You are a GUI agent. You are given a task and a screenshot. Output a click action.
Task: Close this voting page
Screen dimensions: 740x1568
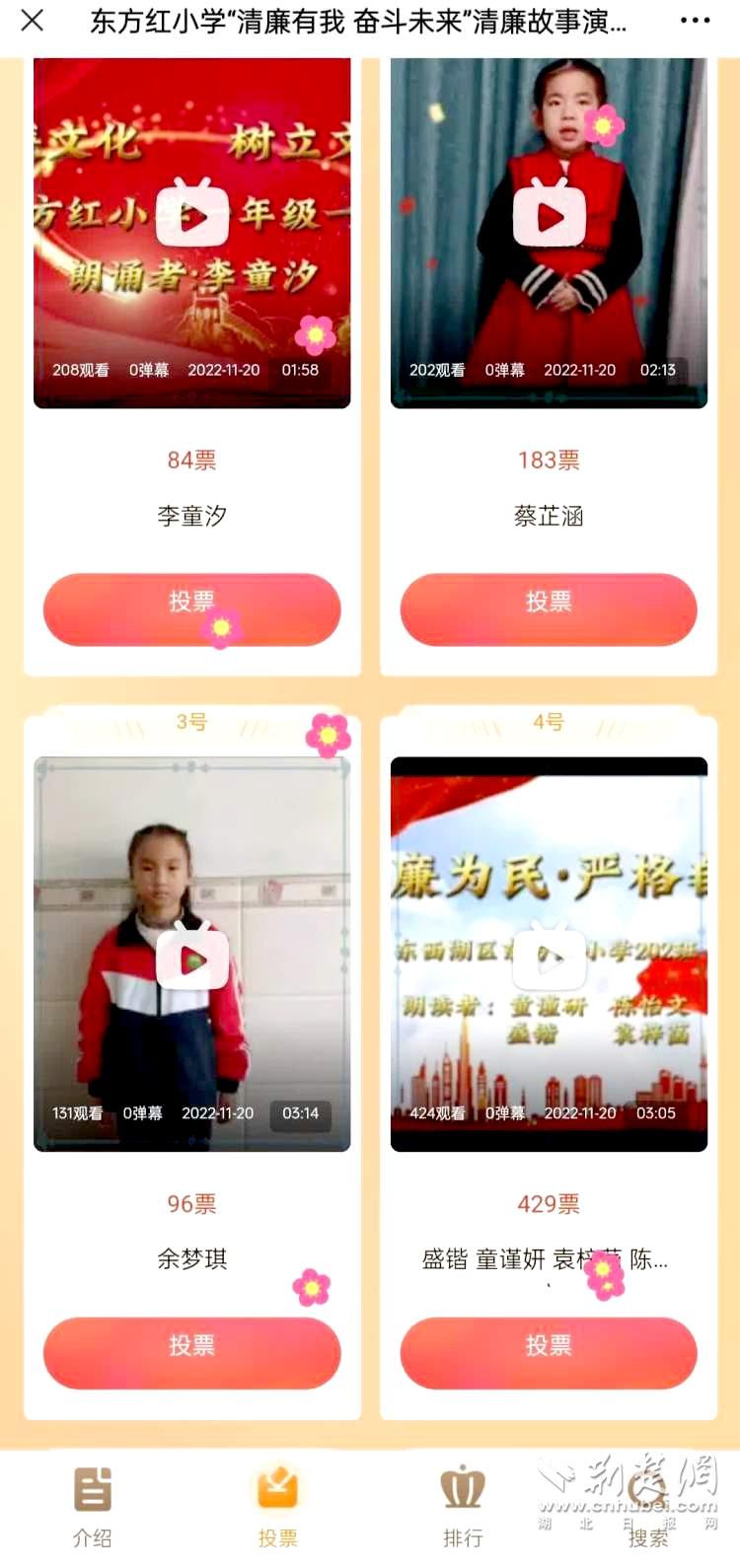pos(32,21)
